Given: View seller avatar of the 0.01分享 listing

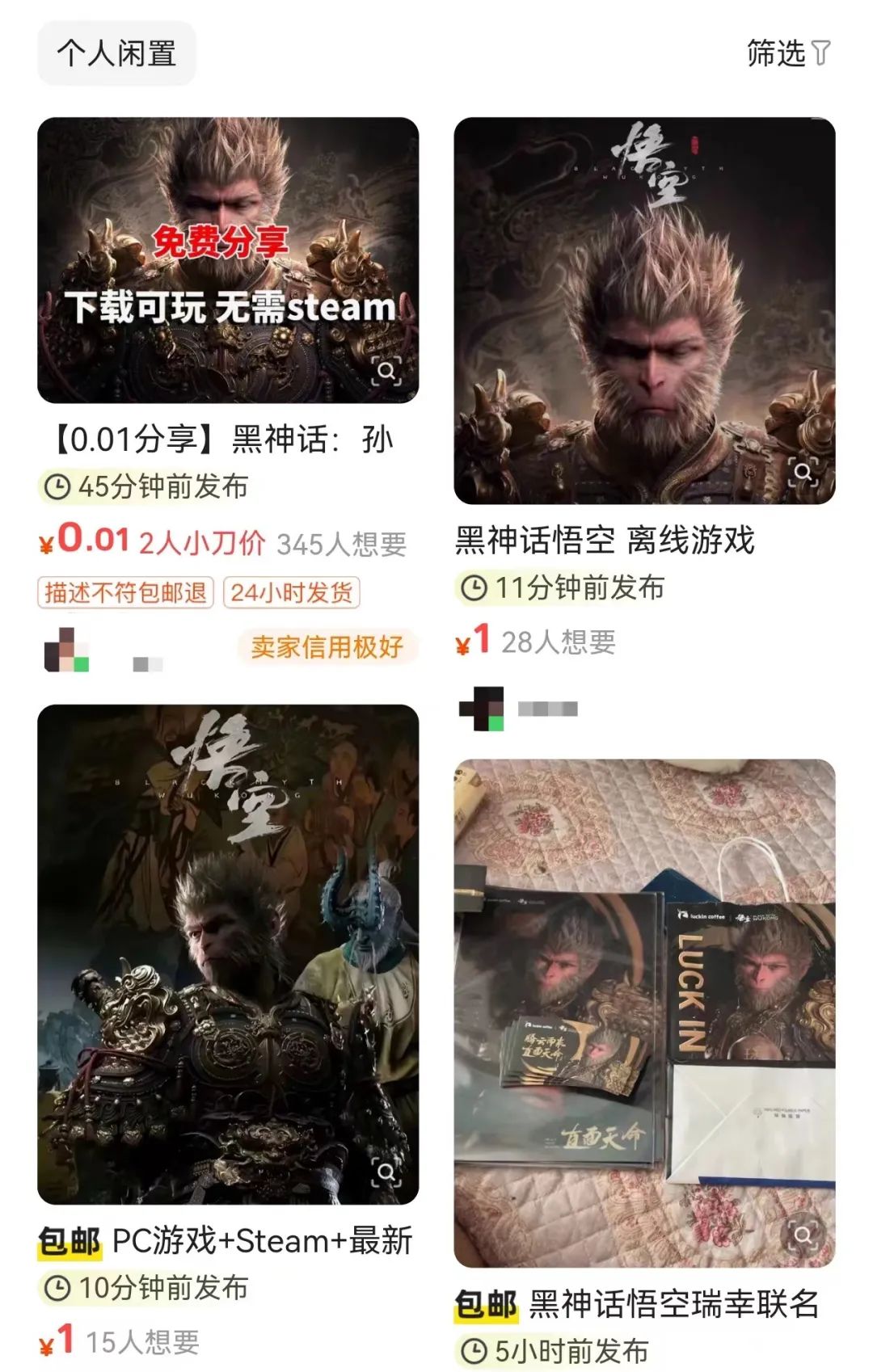Looking at the screenshot, I should point(66,650).
